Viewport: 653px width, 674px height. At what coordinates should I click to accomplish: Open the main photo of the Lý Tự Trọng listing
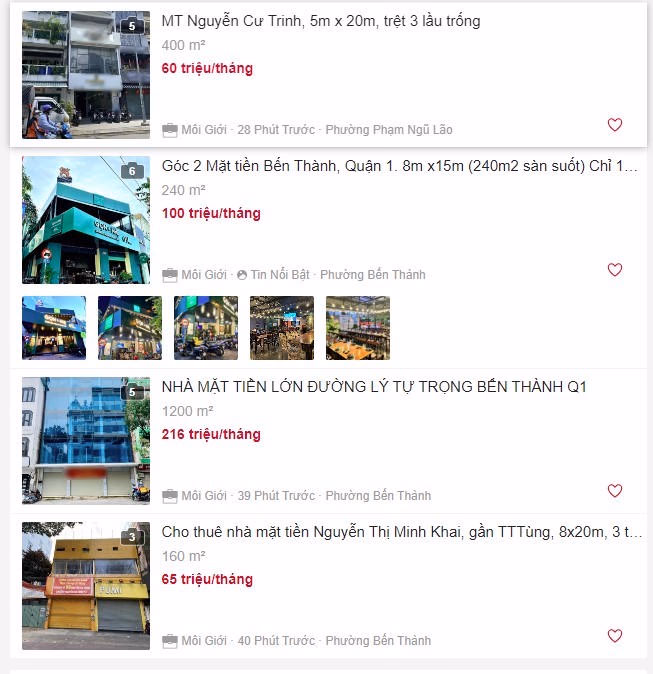[x=86, y=441]
